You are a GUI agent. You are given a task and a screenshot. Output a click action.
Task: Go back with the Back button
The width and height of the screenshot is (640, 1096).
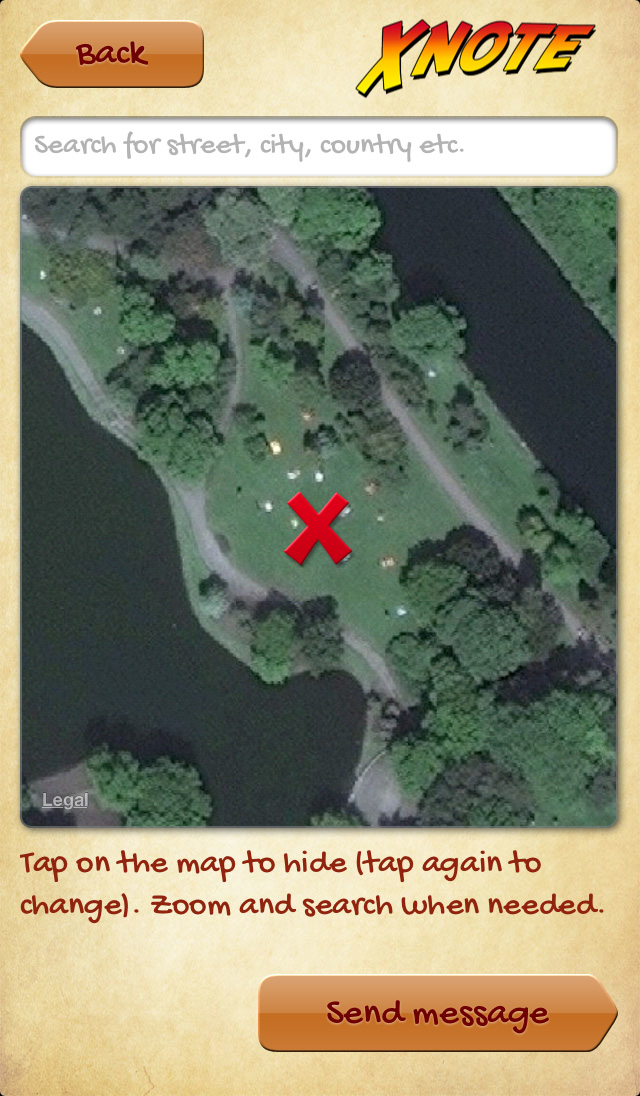(x=112, y=54)
